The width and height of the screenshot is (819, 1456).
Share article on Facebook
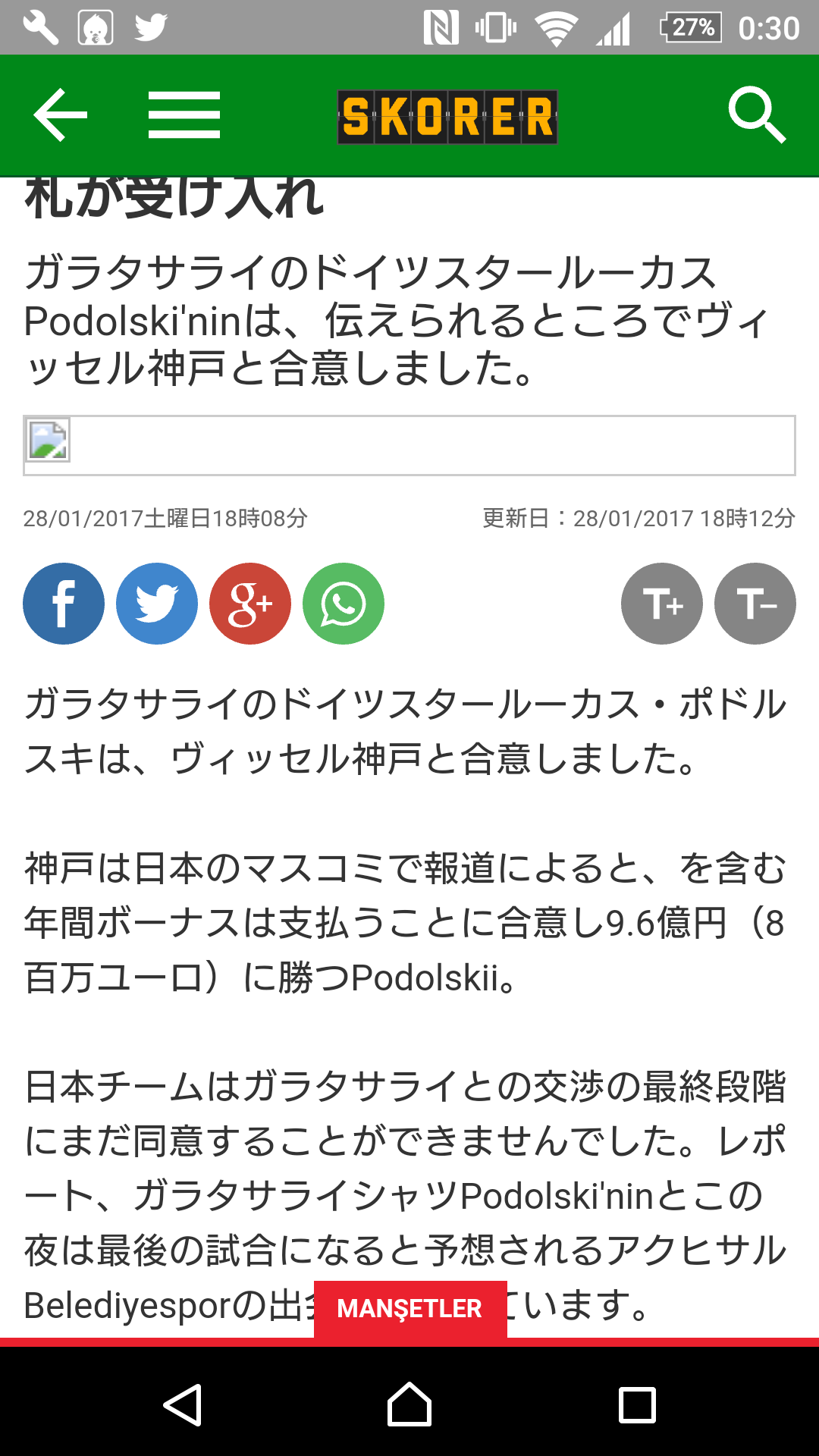pyautogui.click(x=64, y=604)
